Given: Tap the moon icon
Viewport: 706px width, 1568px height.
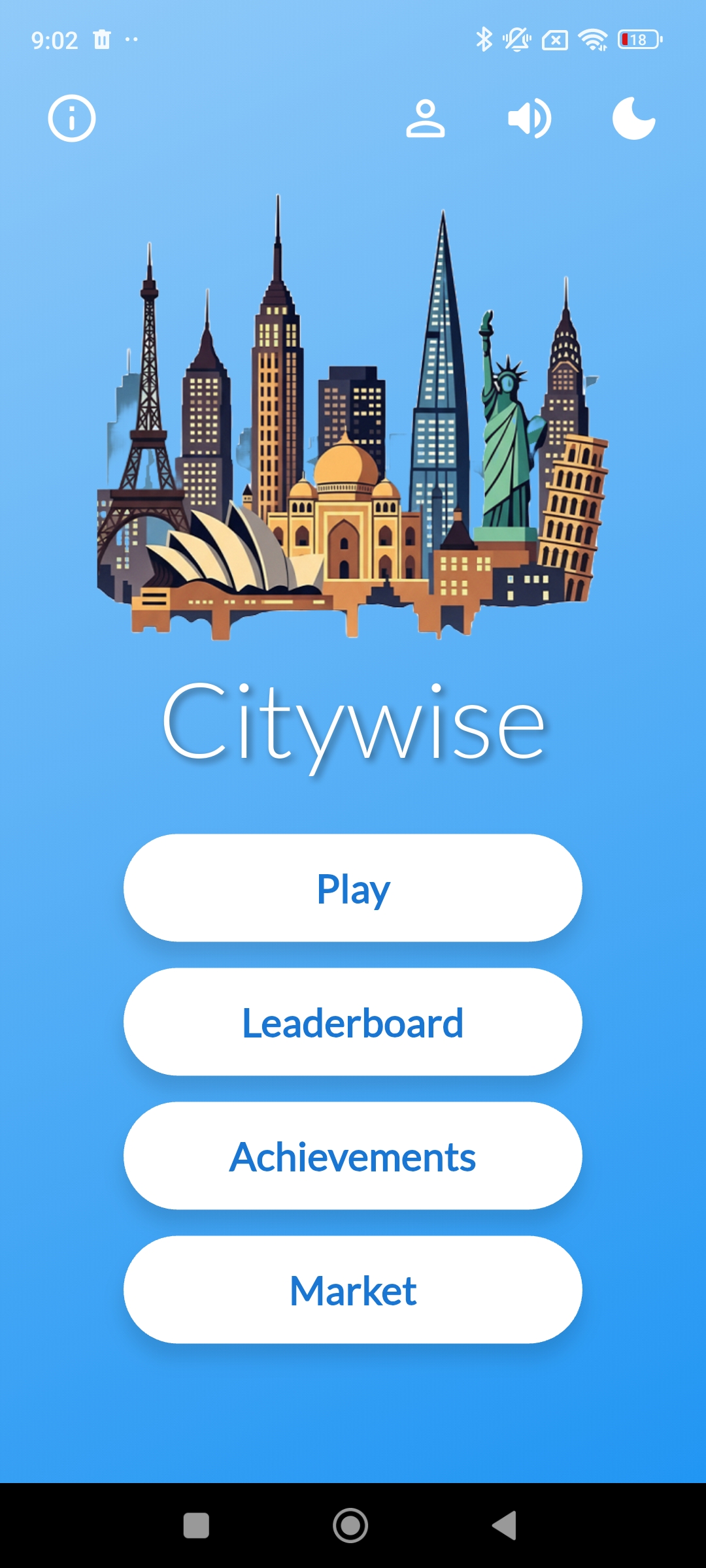Looking at the screenshot, I should click(x=633, y=118).
